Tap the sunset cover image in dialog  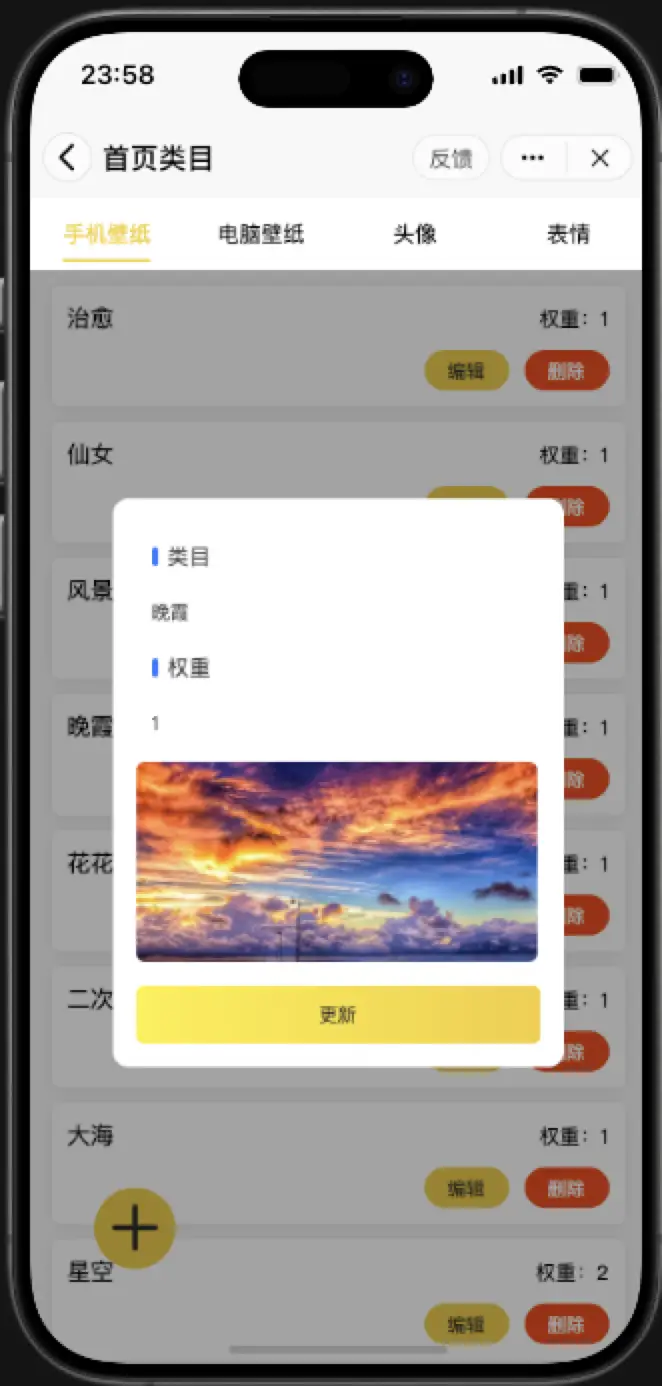tap(337, 862)
